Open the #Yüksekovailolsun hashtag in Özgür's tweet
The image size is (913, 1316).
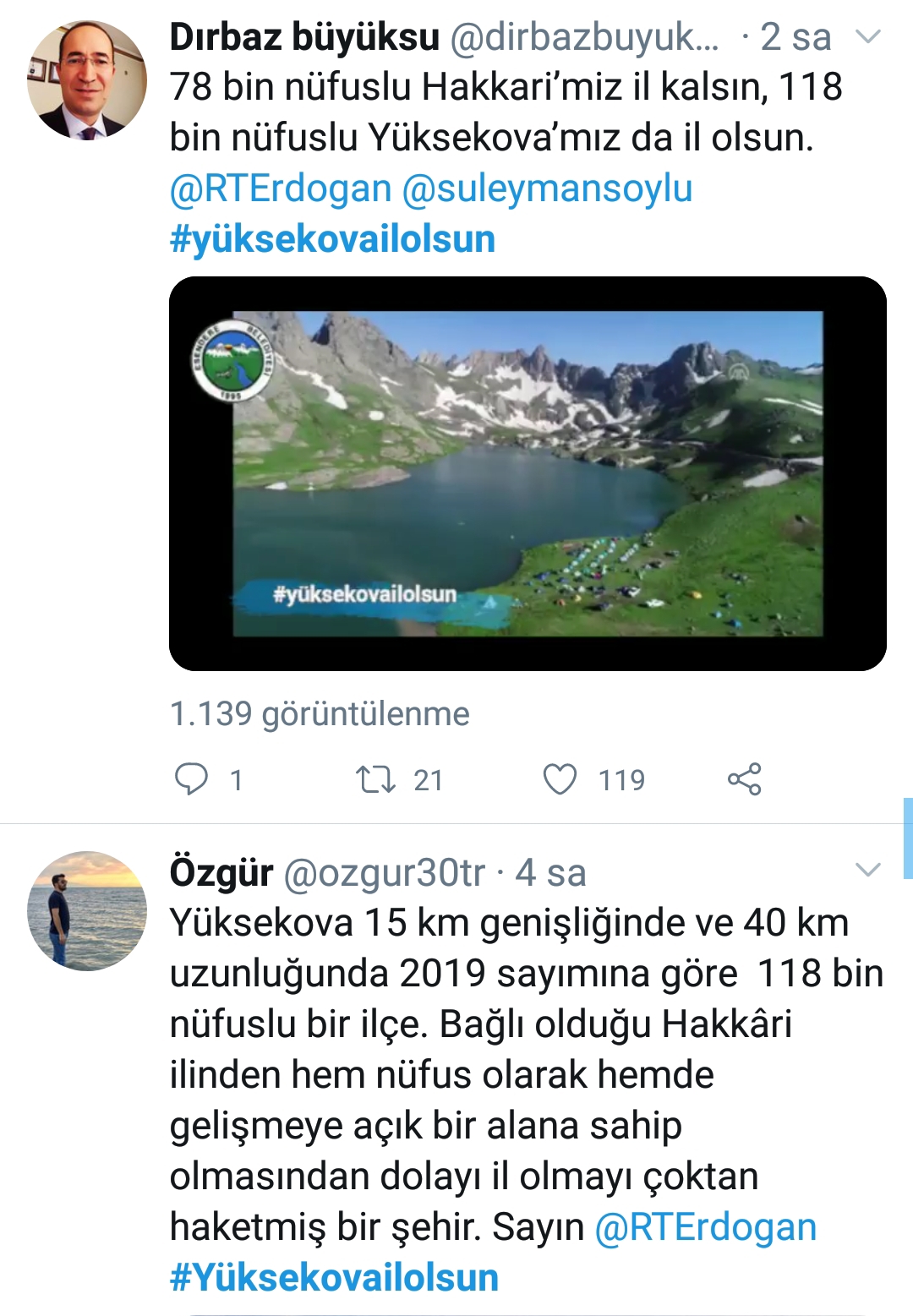click(334, 1278)
